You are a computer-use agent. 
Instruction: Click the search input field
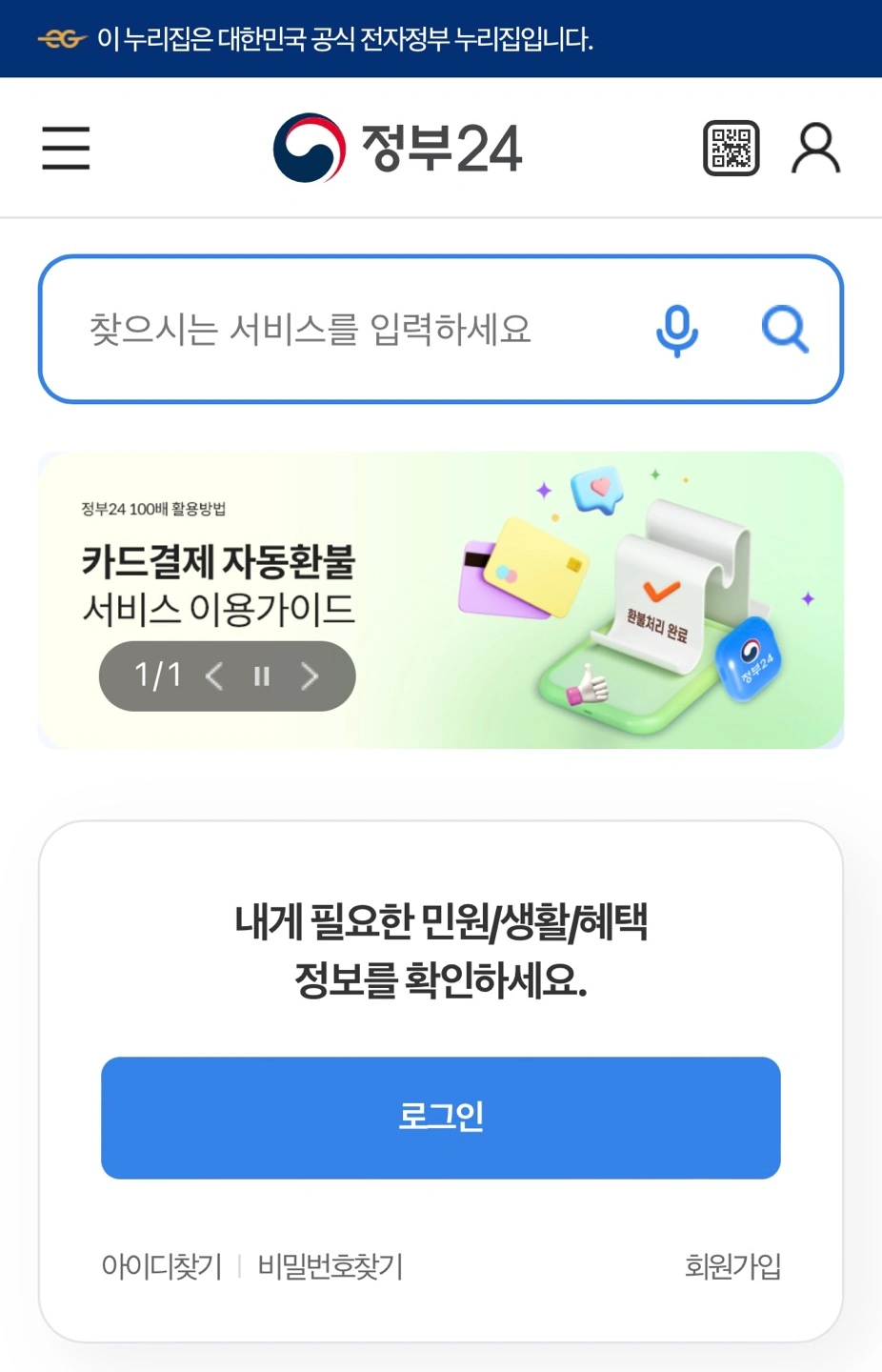(x=333, y=331)
